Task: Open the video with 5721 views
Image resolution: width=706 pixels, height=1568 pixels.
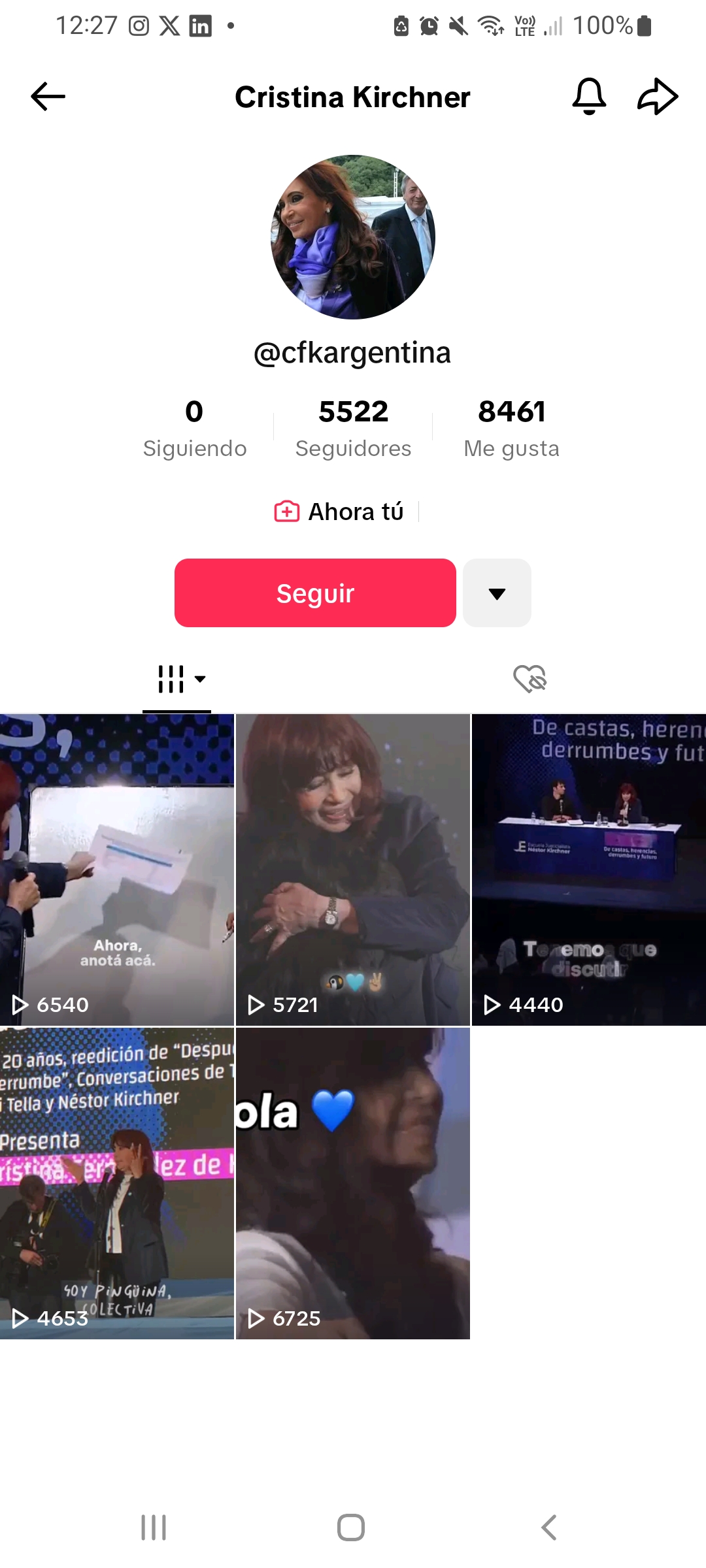Action: point(353,869)
